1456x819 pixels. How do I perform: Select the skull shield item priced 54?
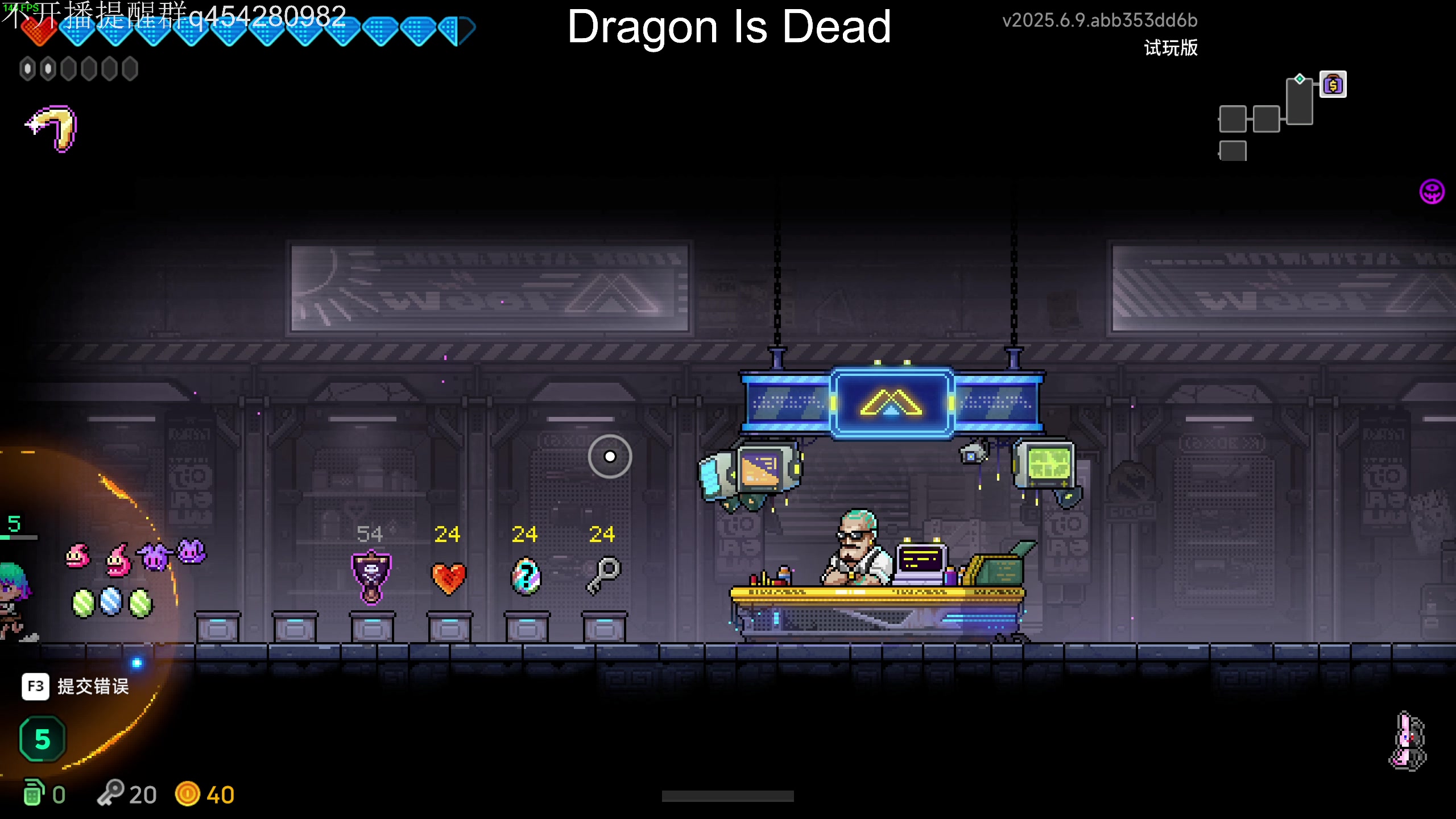pos(371,577)
